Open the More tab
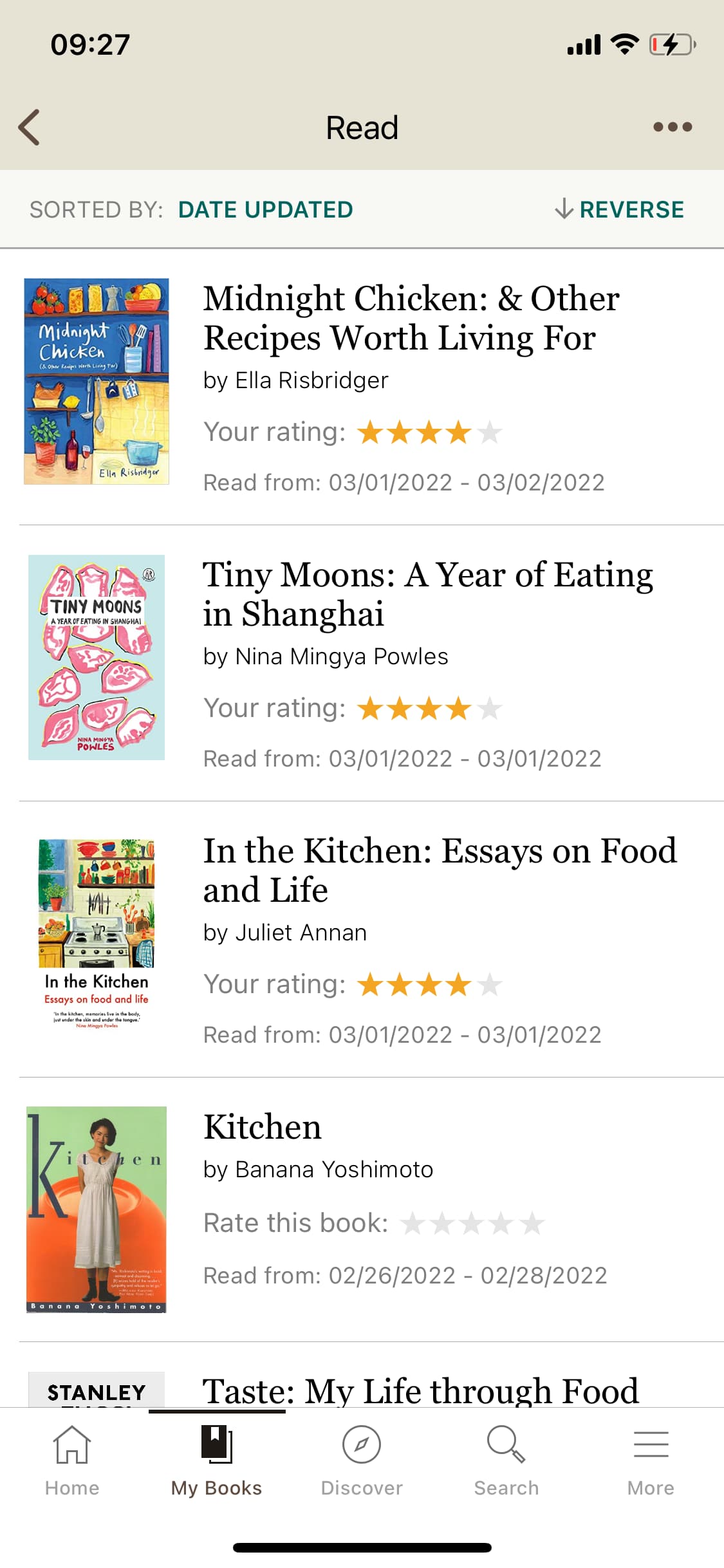This screenshot has height=1568, width=724. (x=651, y=1461)
